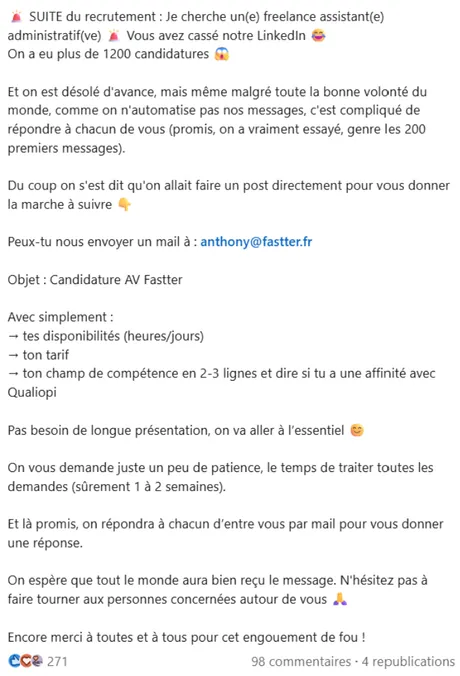The image size is (460, 676).
Task: View the 271 reactions on this post
Action: click(38, 661)
